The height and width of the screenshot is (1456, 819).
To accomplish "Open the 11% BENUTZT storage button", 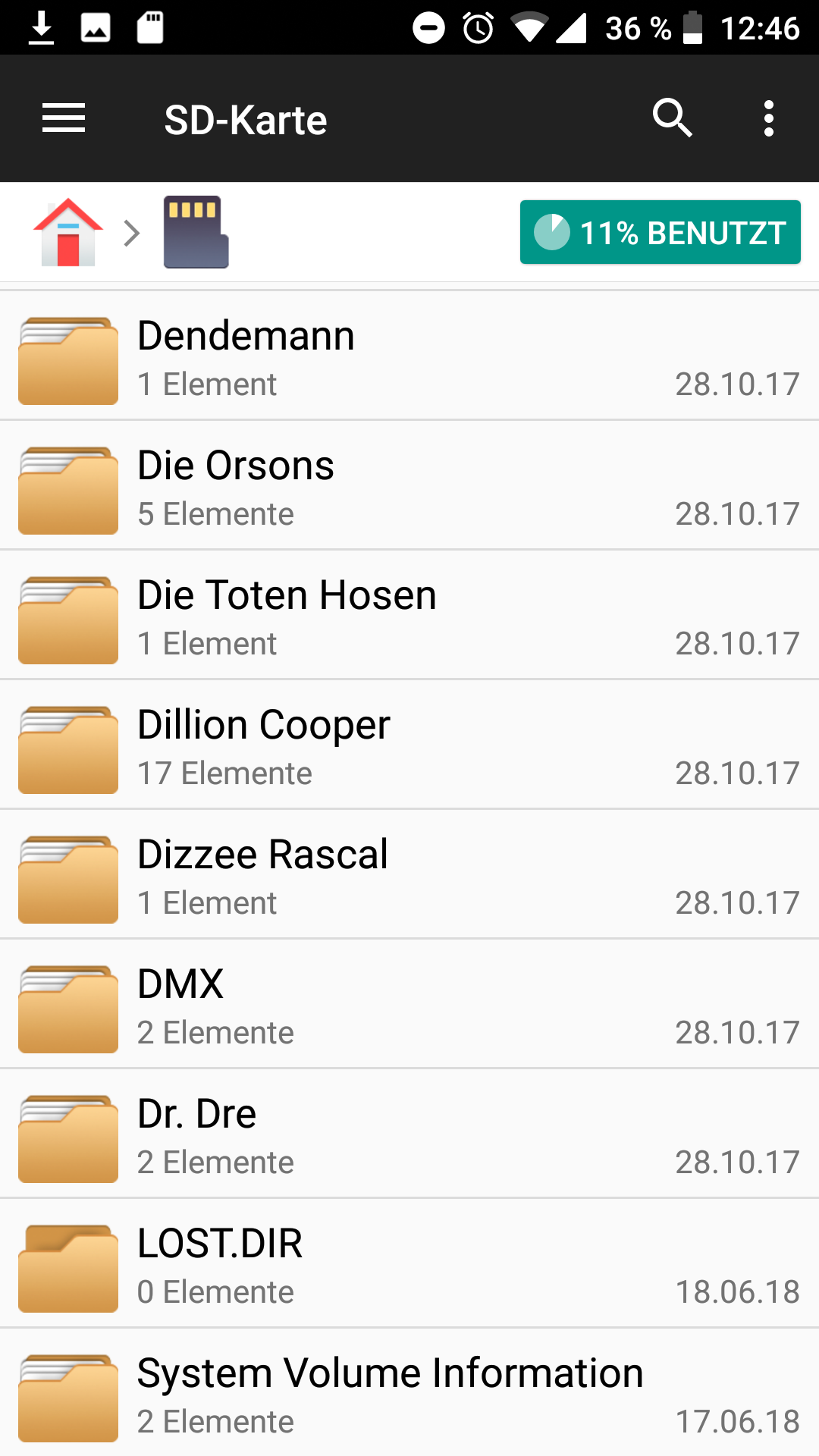I will (x=660, y=232).
